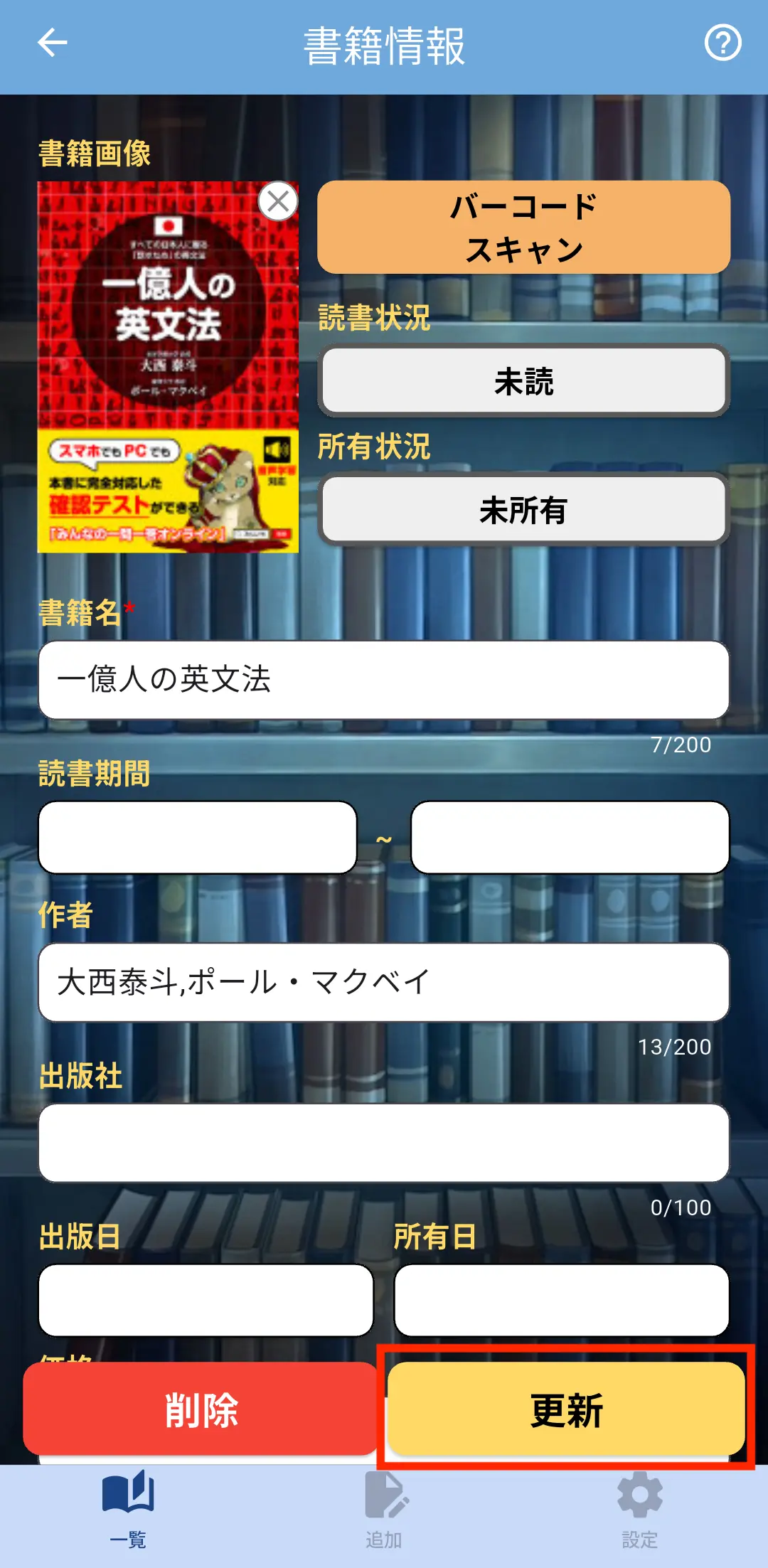Viewport: 768px width, 1568px height.
Task: Go back using the arrow
Action: click(53, 43)
